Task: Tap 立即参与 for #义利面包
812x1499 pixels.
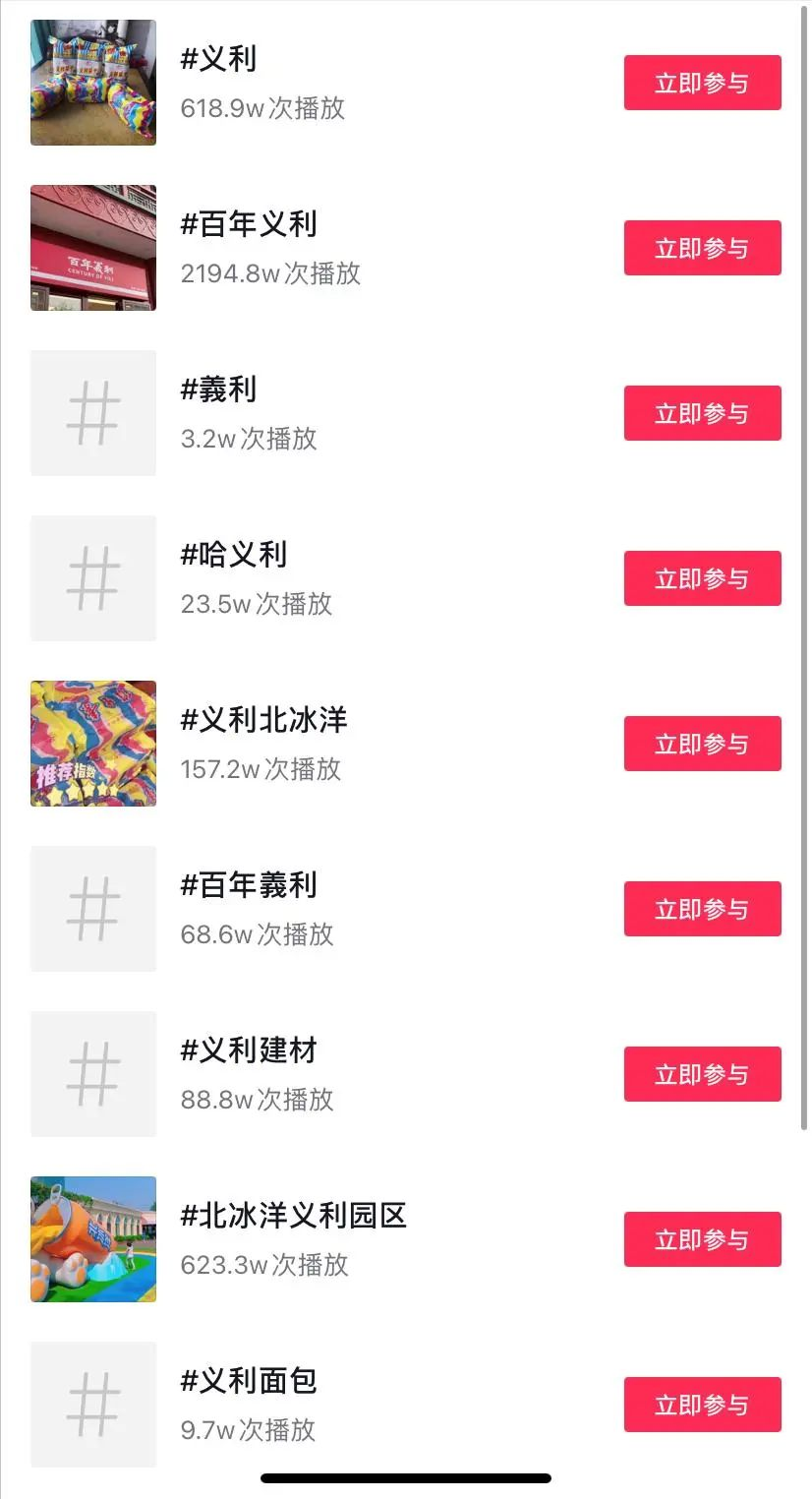Action: click(702, 1405)
